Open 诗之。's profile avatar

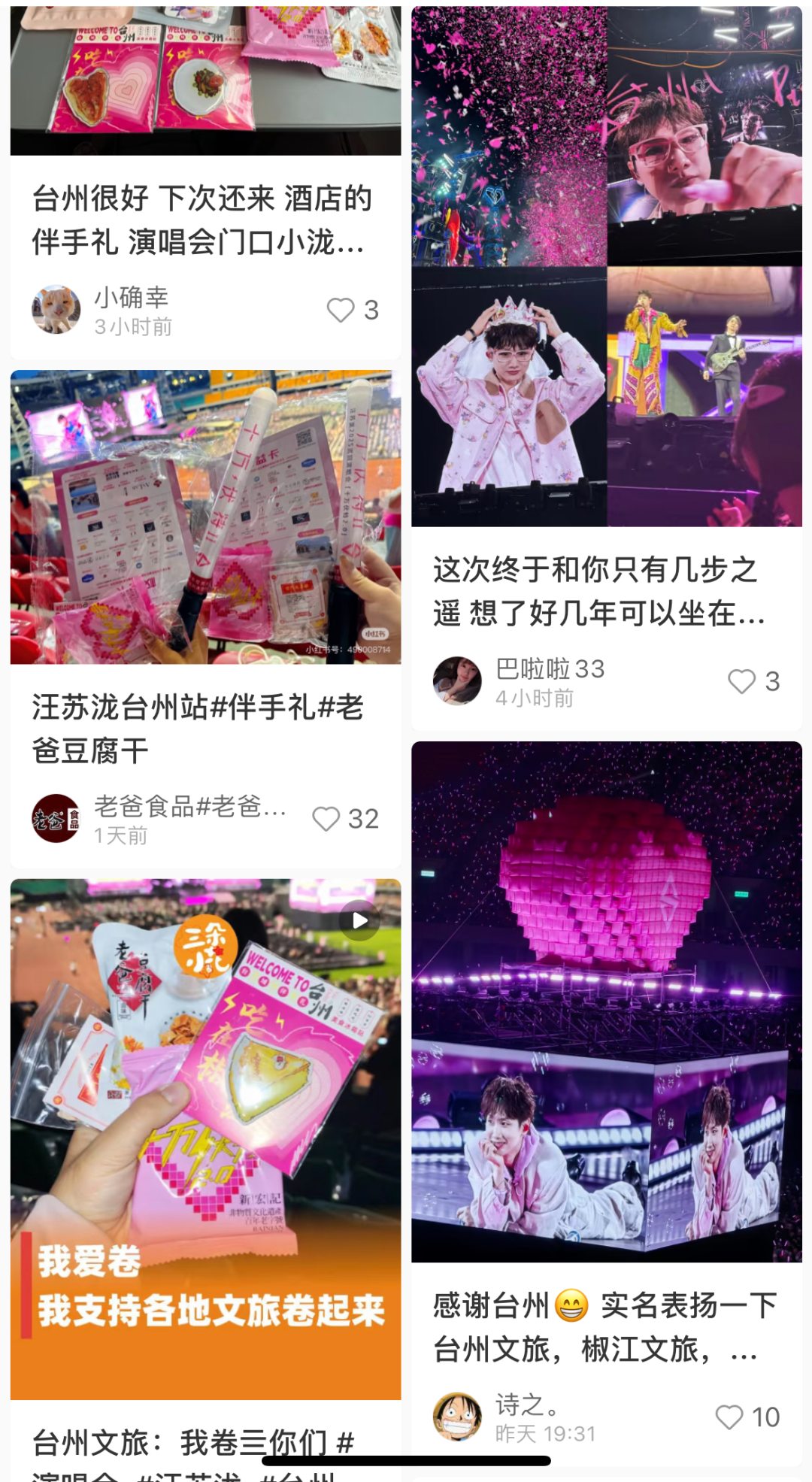tap(457, 1417)
